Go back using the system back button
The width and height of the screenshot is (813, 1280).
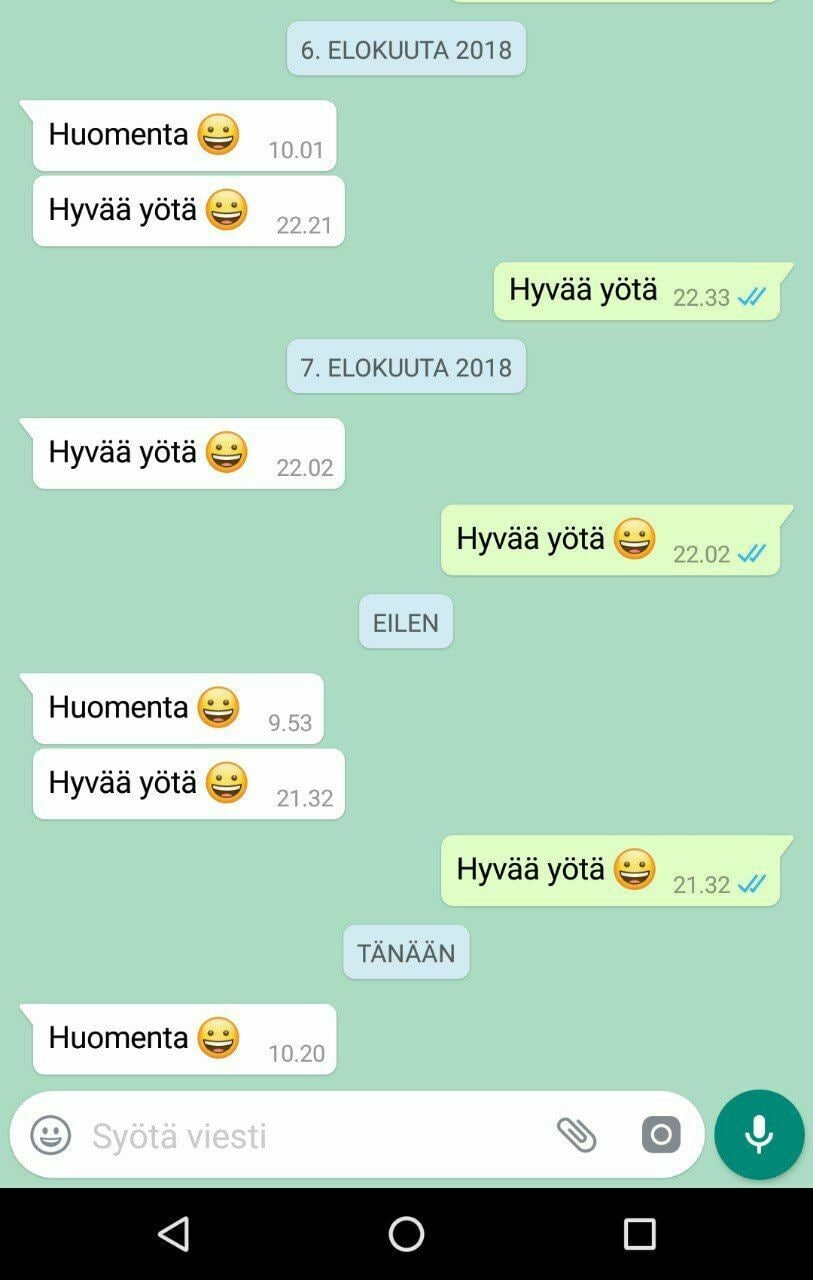(174, 1234)
